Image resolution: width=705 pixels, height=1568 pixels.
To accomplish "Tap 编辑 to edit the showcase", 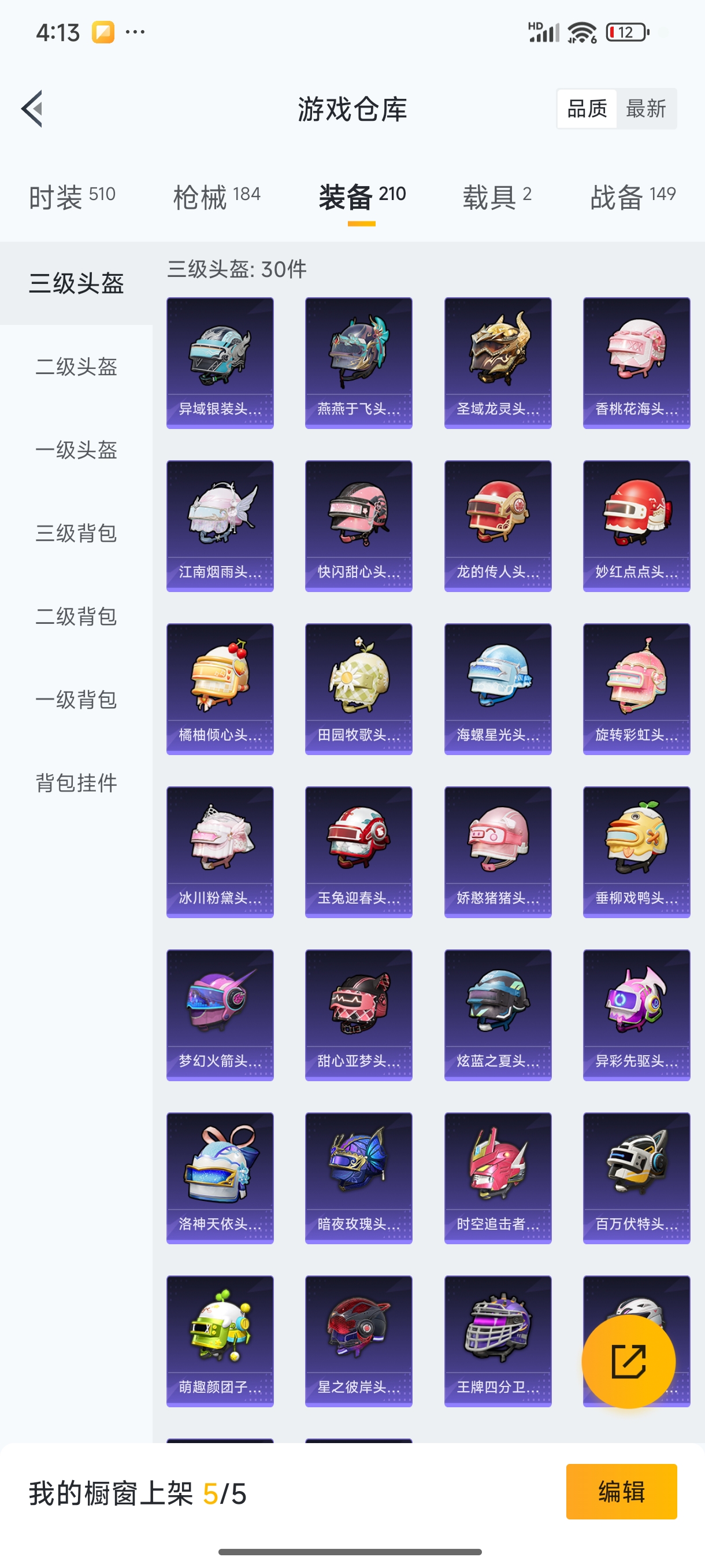I will coord(621,1491).
